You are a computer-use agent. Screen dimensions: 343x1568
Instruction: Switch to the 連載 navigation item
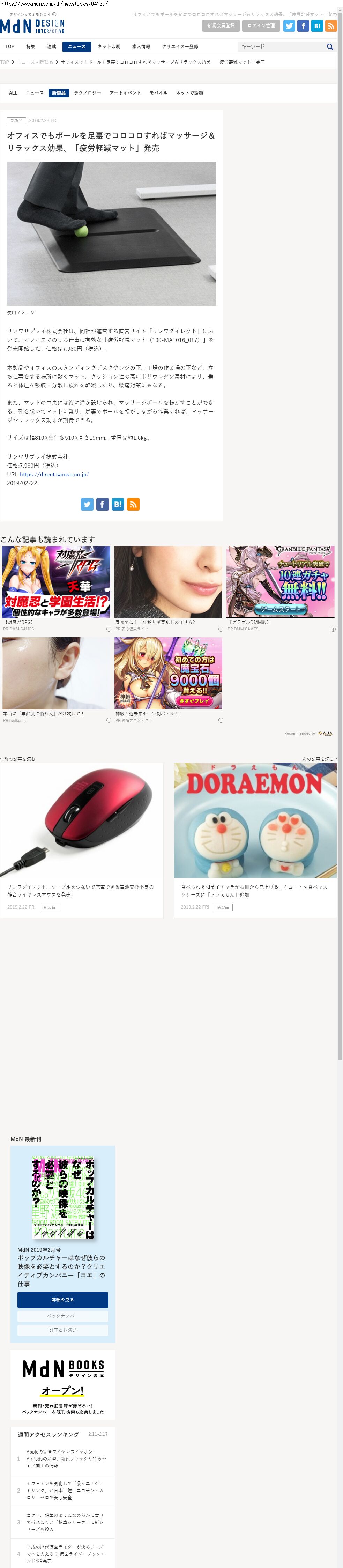pyautogui.click(x=51, y=46)
